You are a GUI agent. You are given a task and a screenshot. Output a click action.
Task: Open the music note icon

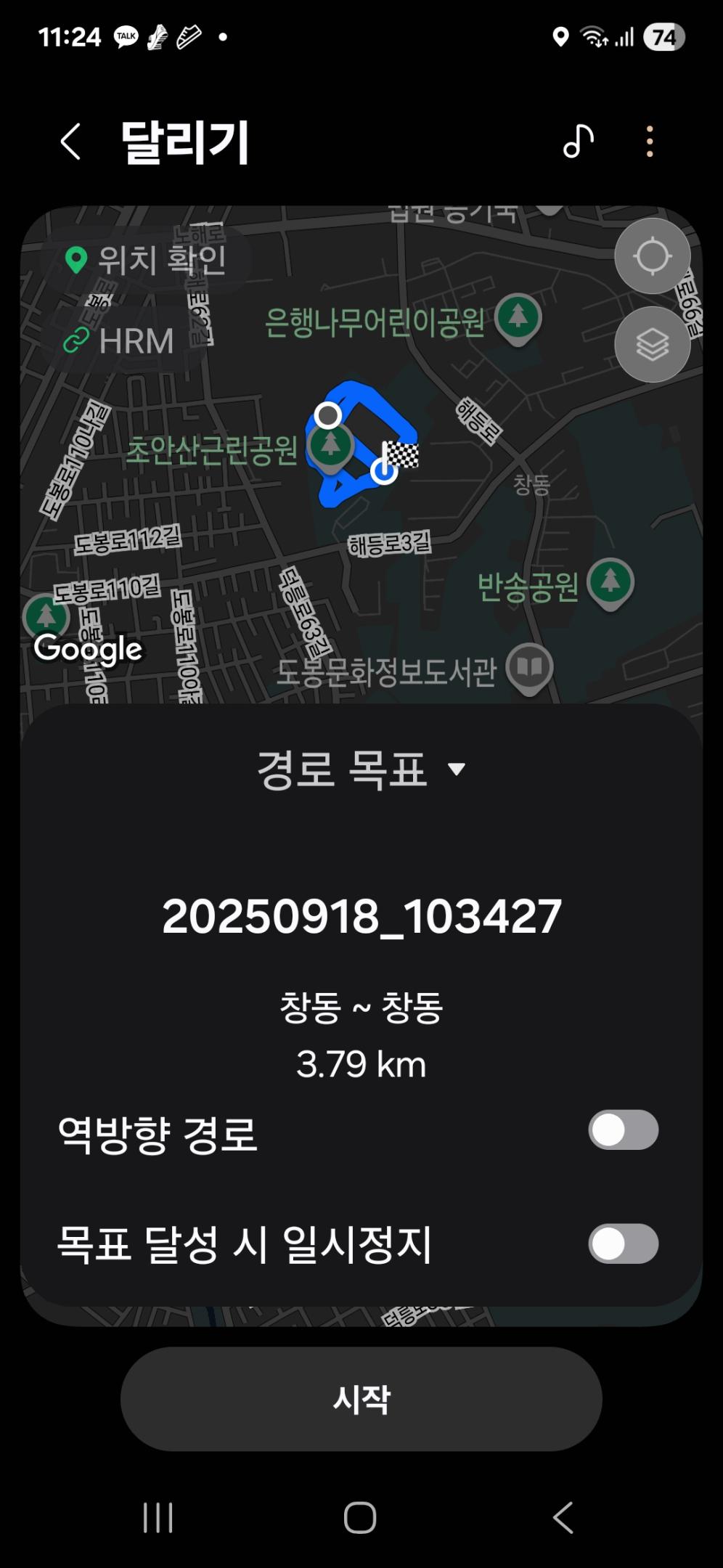pos(579,141)
